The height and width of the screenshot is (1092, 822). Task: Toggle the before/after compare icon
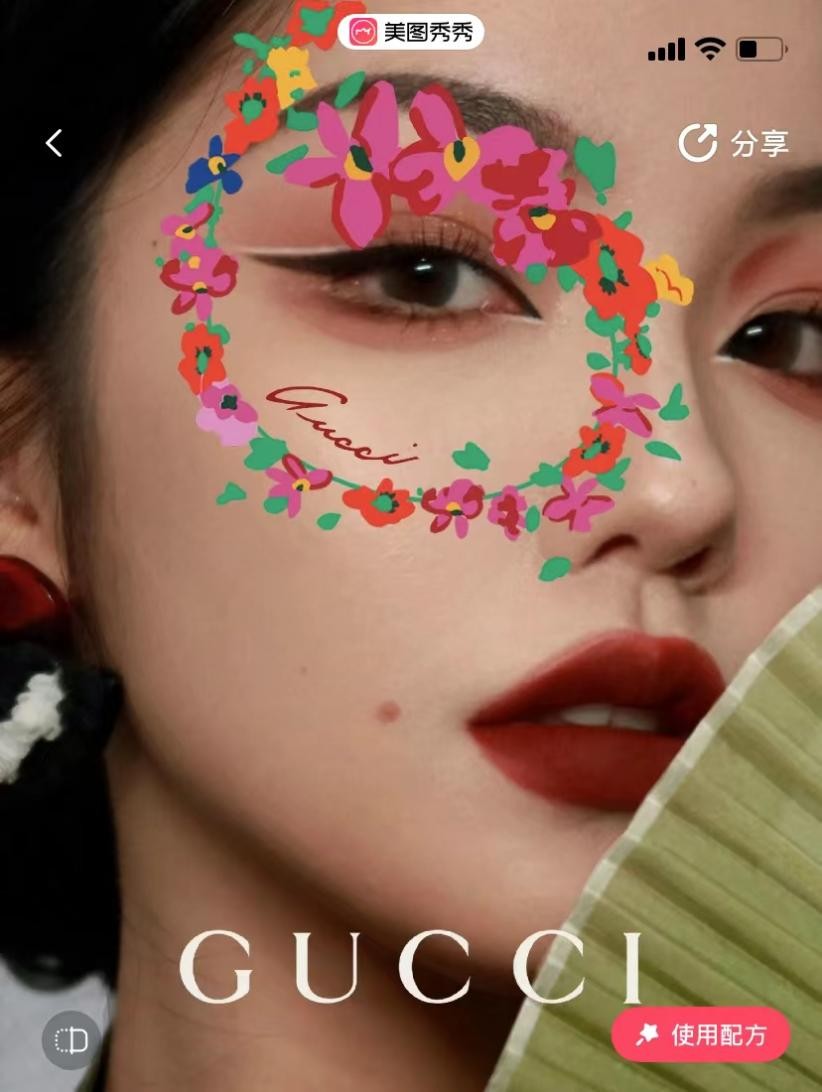tap(71, 1041)
